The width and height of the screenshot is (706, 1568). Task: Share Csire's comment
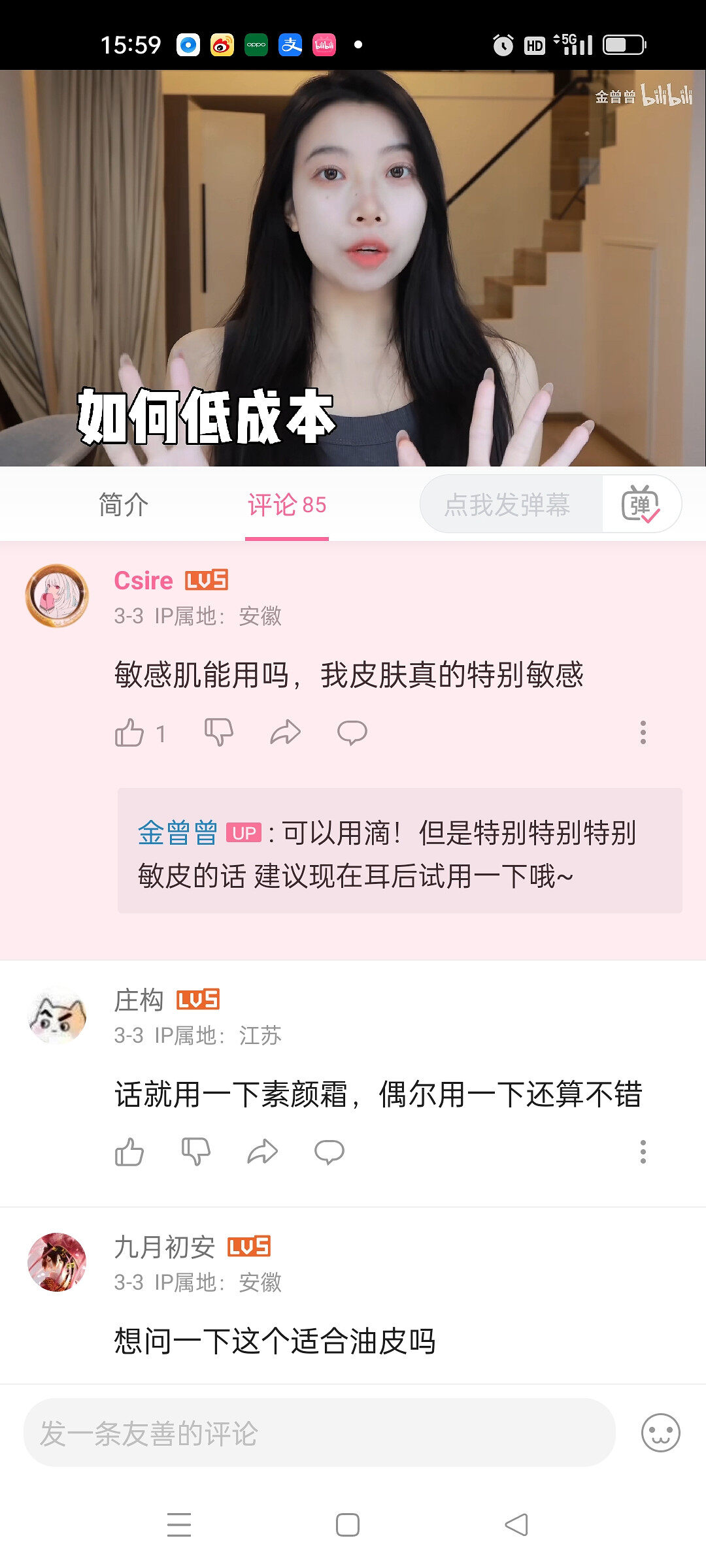coord(286,733)
